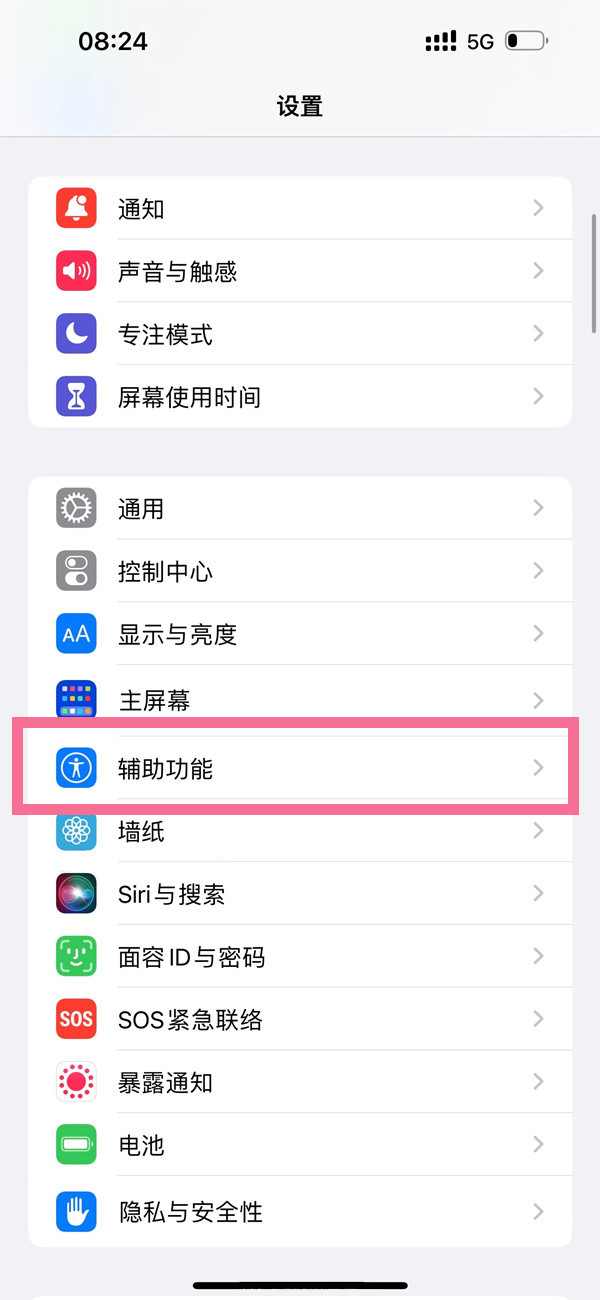Select 显示与亮度
This screenshot has width=600, height=1300.
tap(300, 634)
